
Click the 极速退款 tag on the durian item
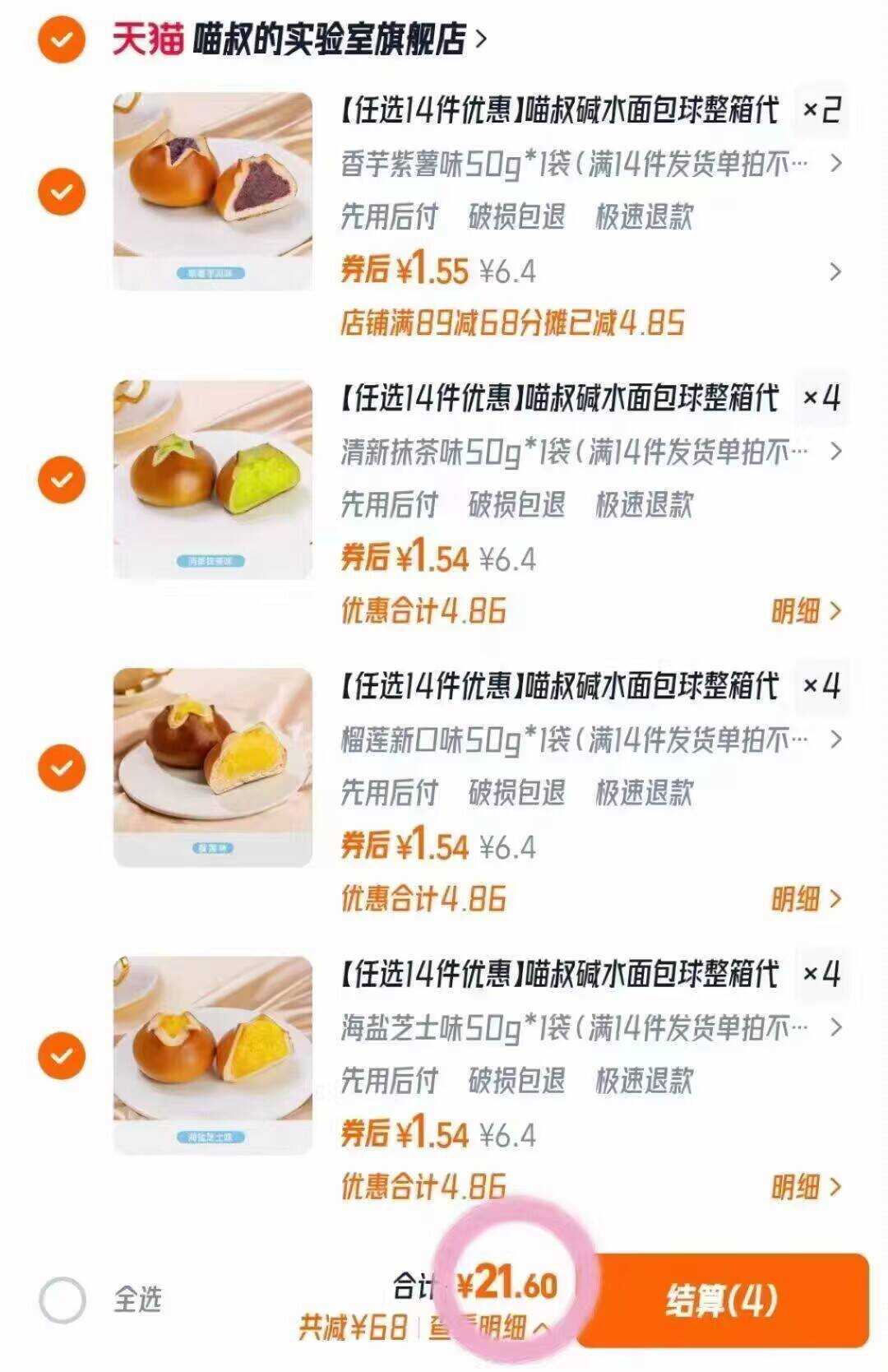pos(645,794)
